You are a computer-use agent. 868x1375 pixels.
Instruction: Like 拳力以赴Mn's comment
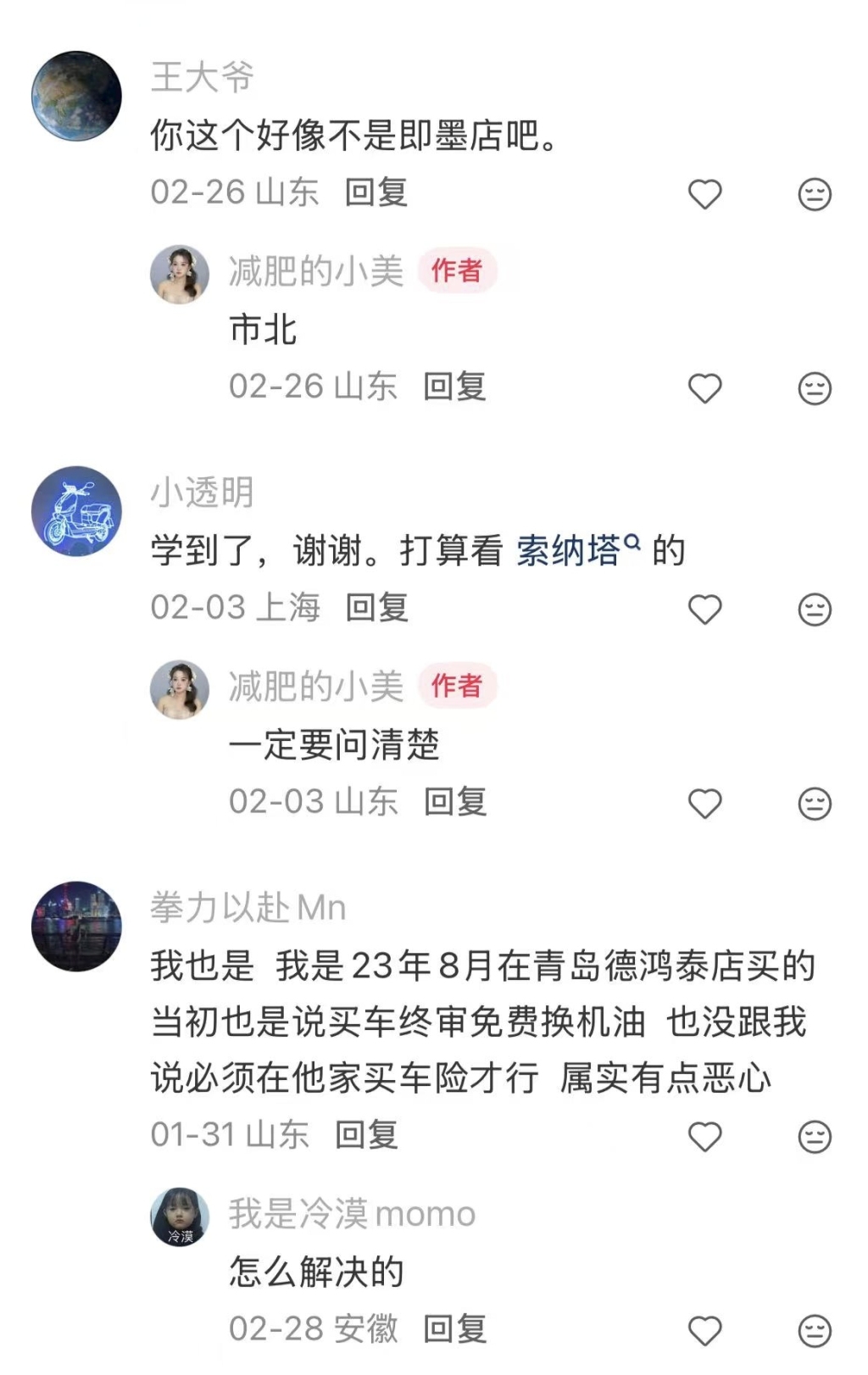[704, 1137]
